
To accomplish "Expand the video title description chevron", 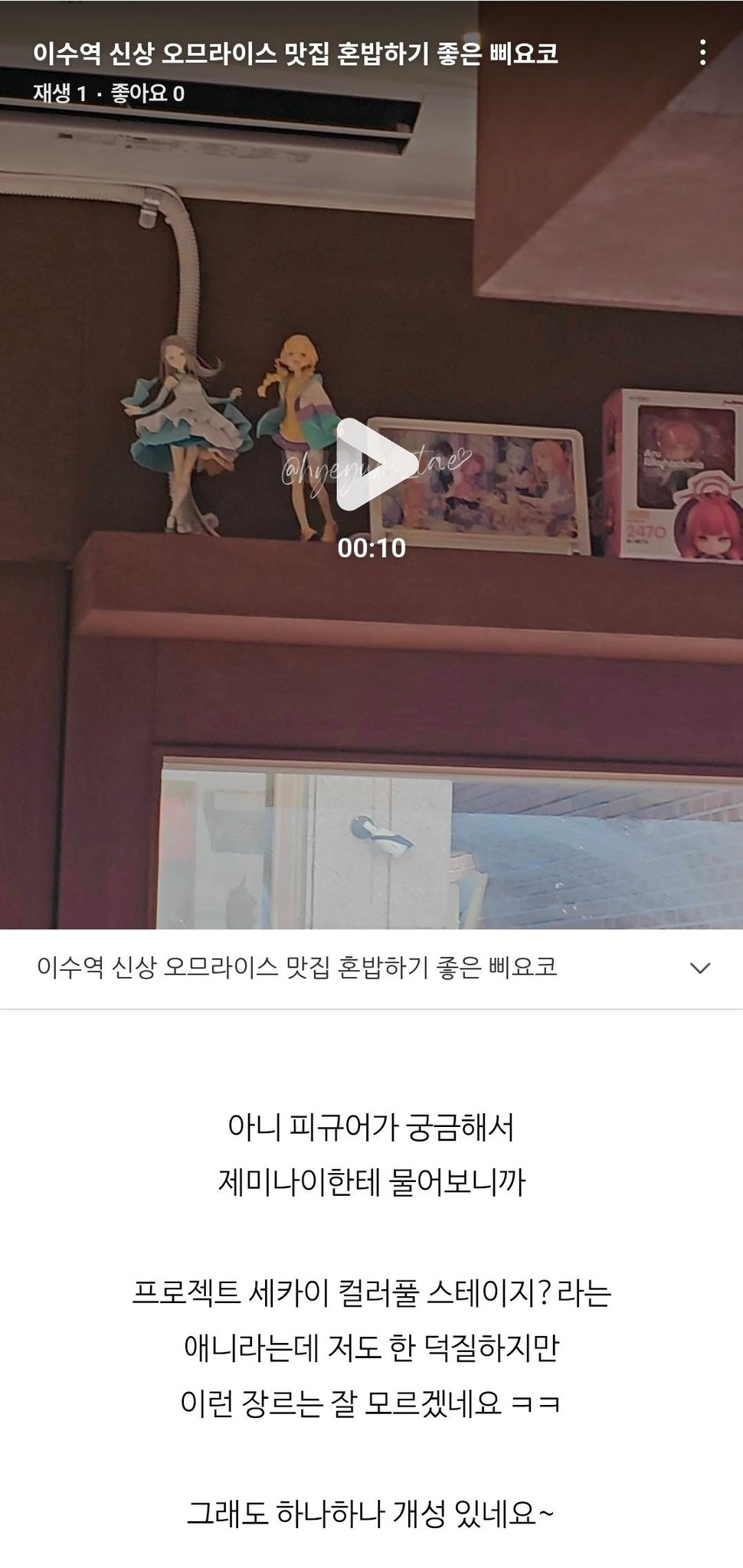I will tap(699, 968).
